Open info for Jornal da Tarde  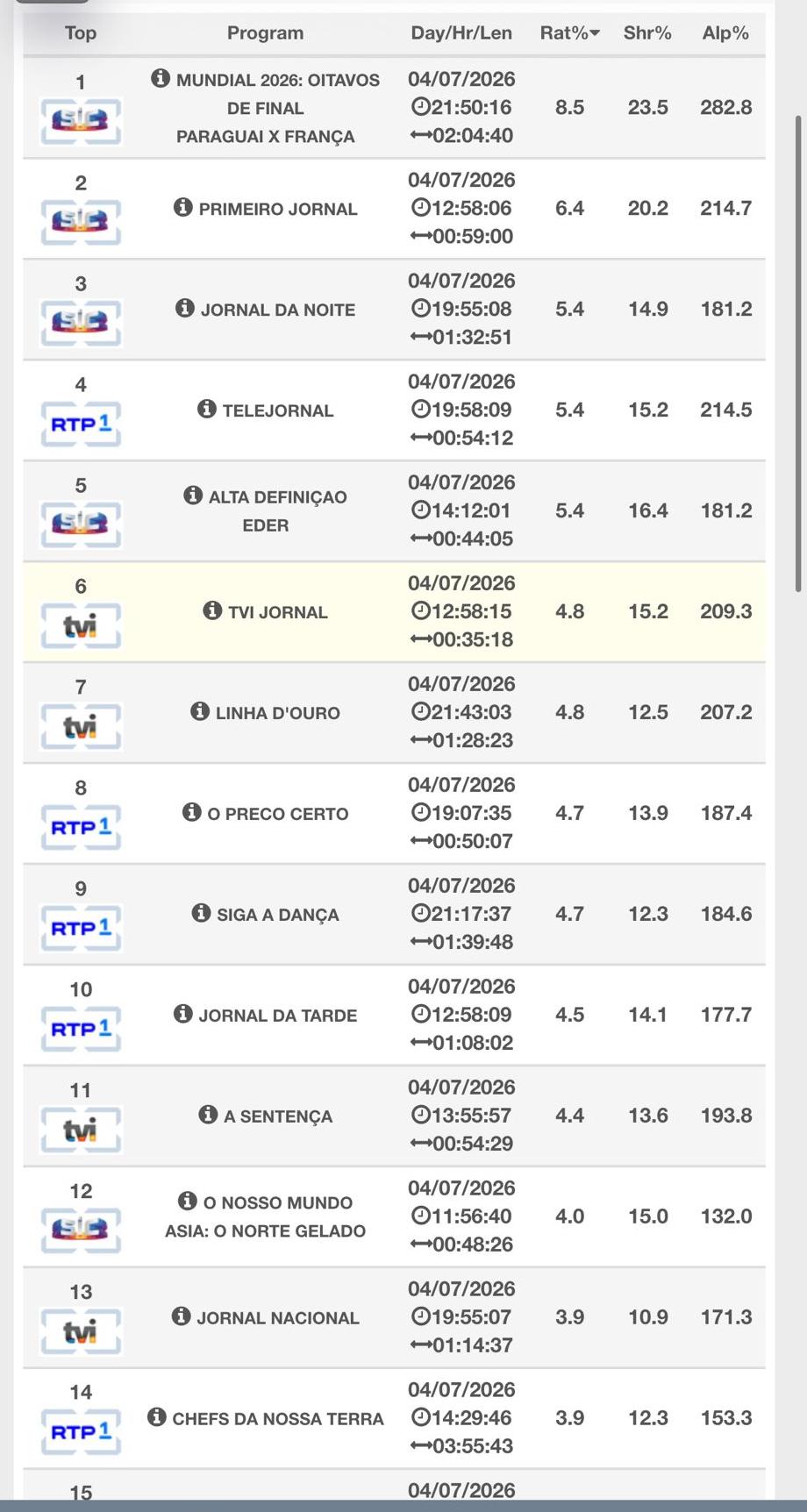coord(182,1014)
